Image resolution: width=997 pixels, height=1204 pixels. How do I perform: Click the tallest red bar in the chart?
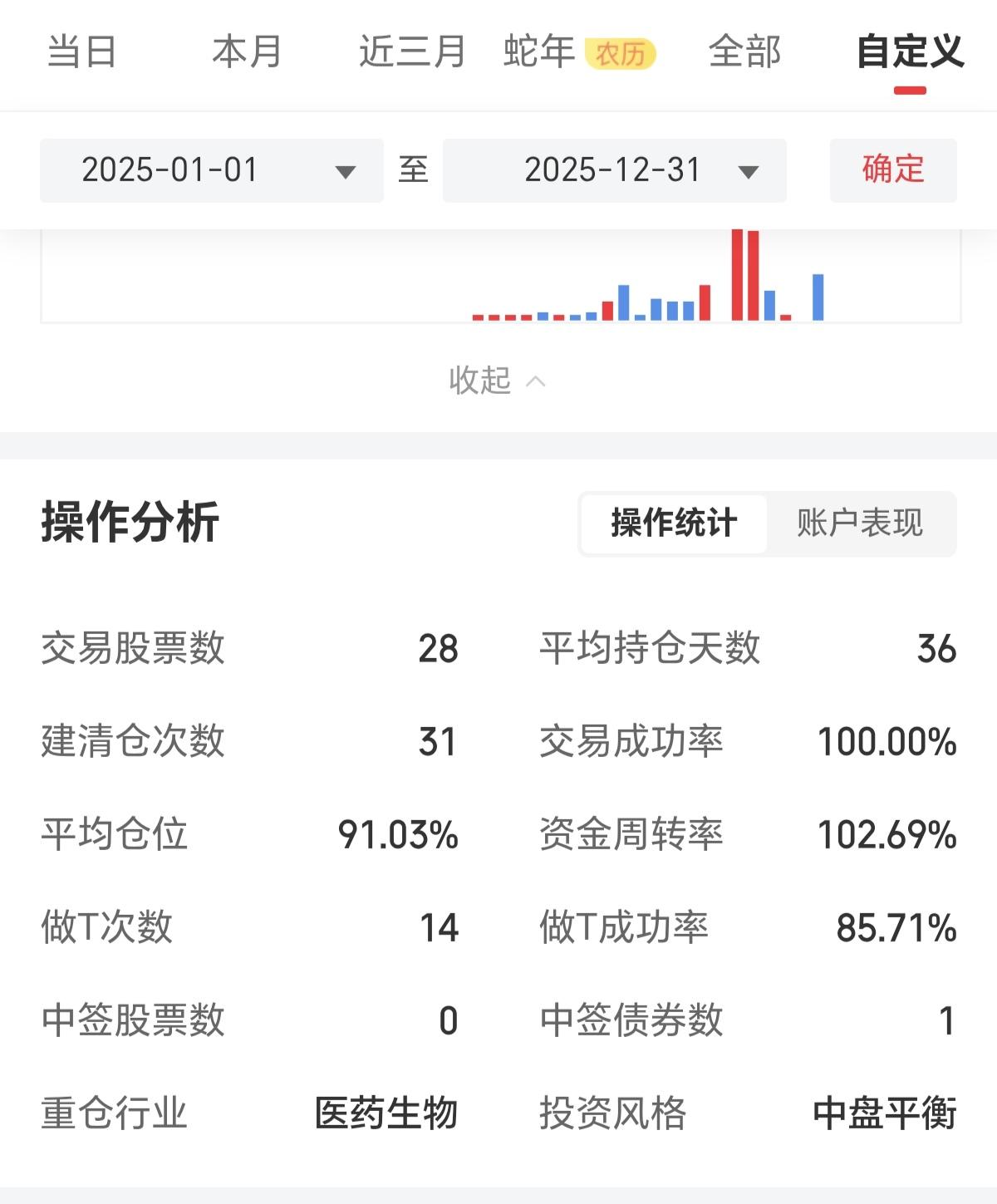(739, 274)
